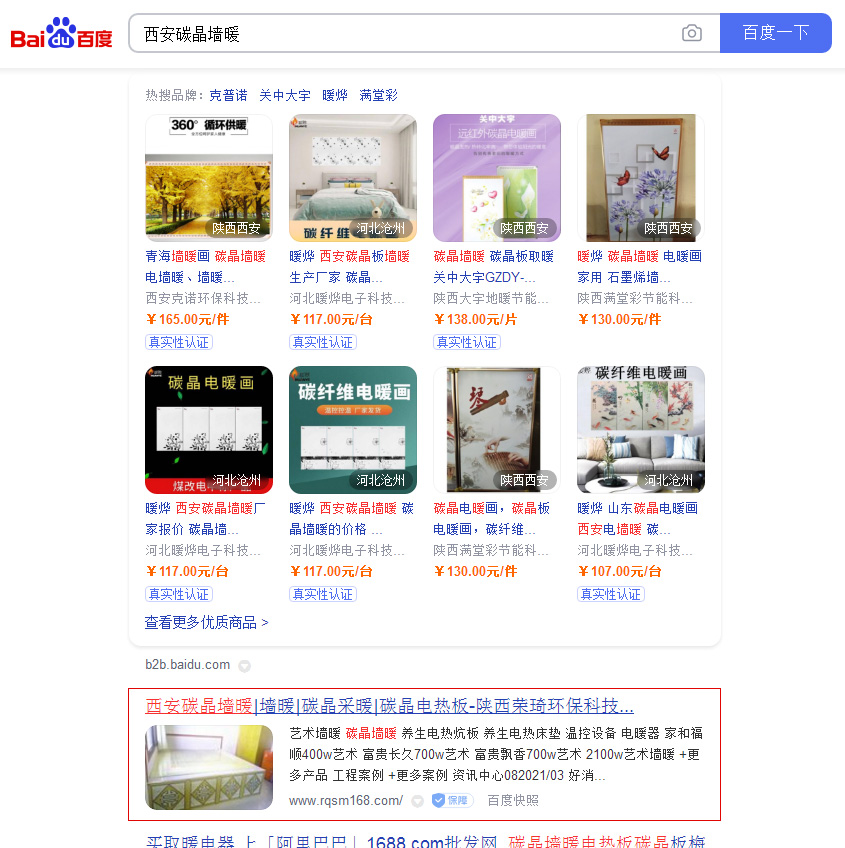845x848 pixels.
Task: Select hot brand 满堂彩
Action: pos(378,96)
